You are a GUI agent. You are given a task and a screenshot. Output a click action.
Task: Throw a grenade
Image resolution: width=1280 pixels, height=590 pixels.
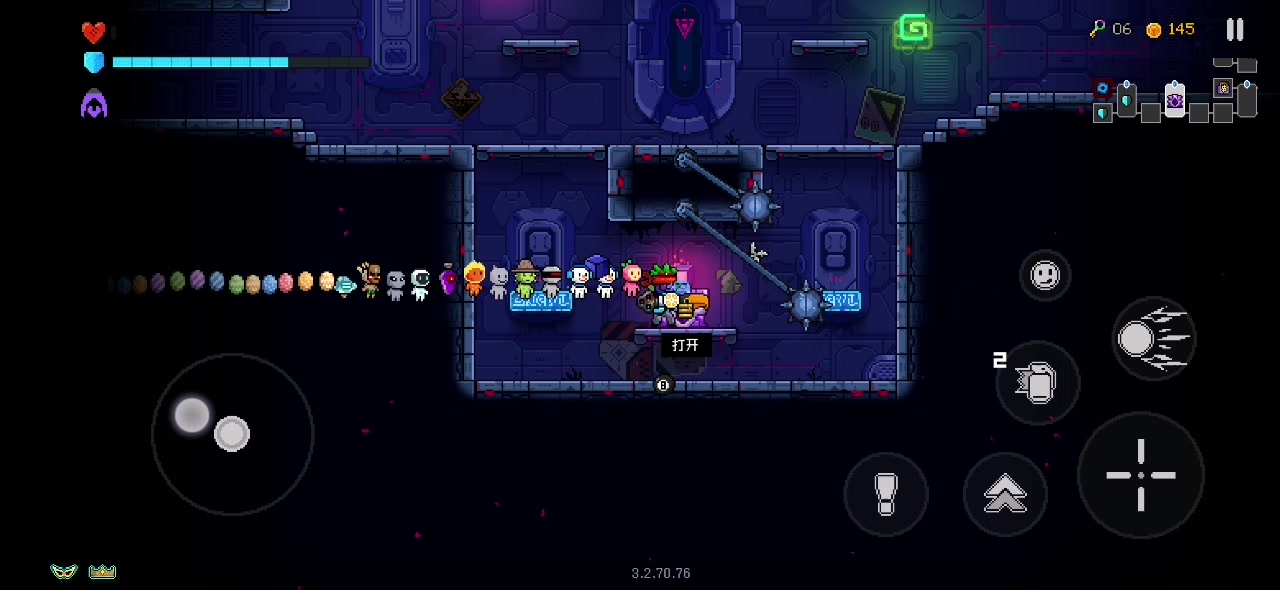click(x=1038, y=382)
